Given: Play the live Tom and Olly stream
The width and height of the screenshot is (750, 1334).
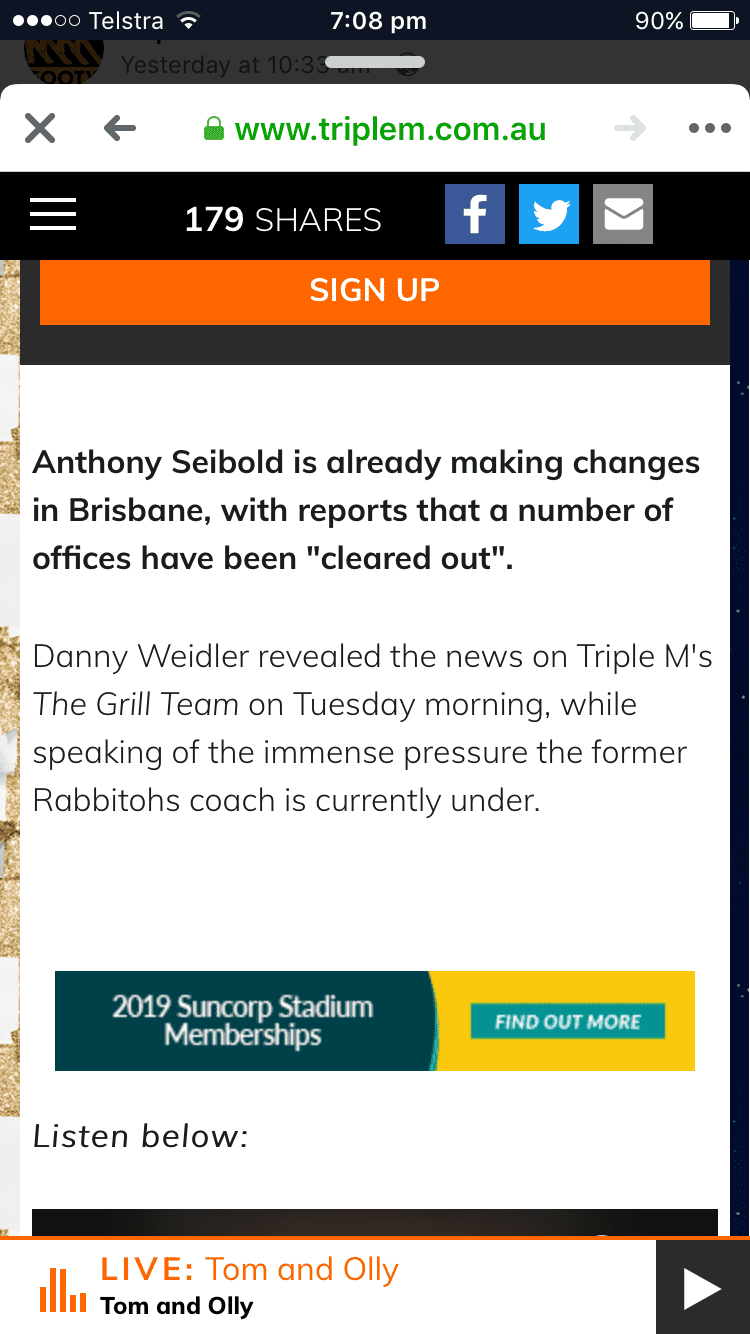Looking at the screenshot, I should coord(702,1289).
